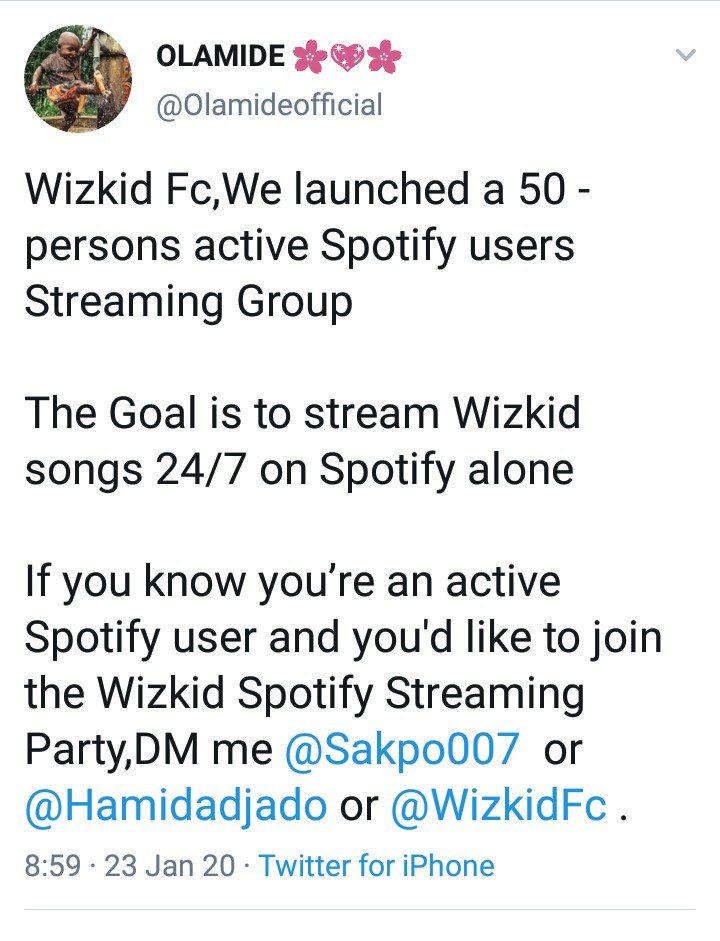The width and height of the screenshot is (720, 941).
Task: Open the tweet options dropdown arrow
Action: pos(686,56)
